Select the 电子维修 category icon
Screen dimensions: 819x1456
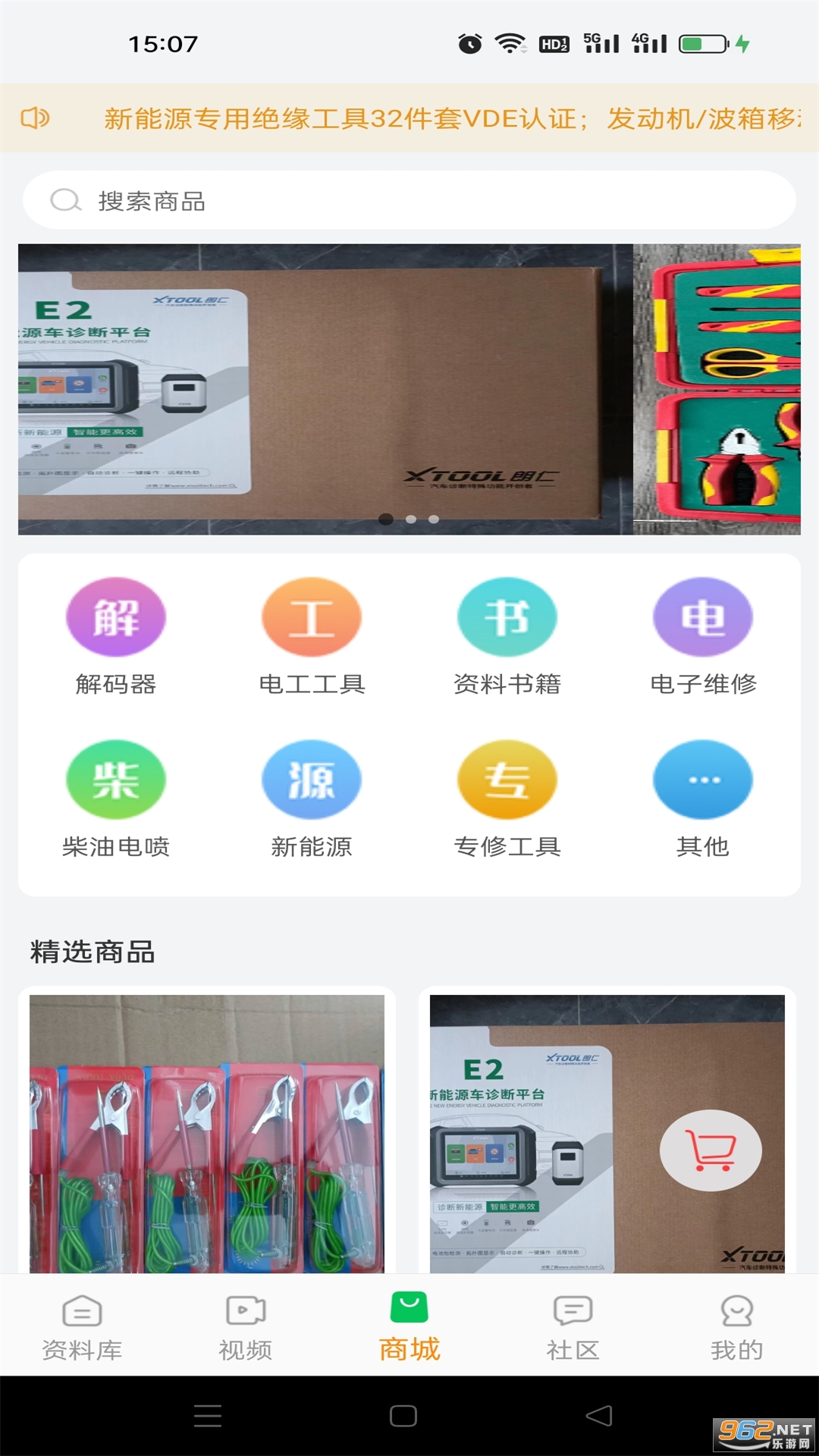tap(702, 617)
